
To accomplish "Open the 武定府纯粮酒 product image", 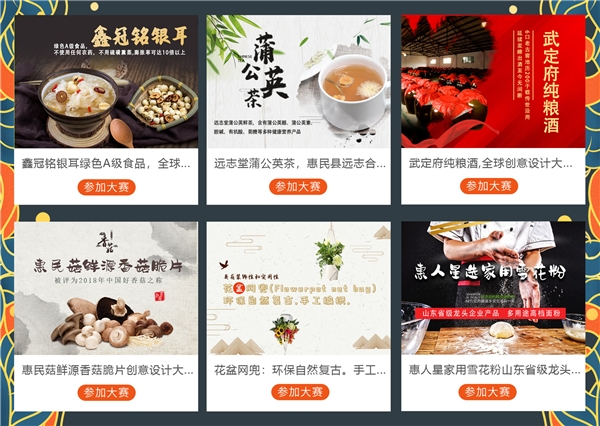I will pos(492,82).
